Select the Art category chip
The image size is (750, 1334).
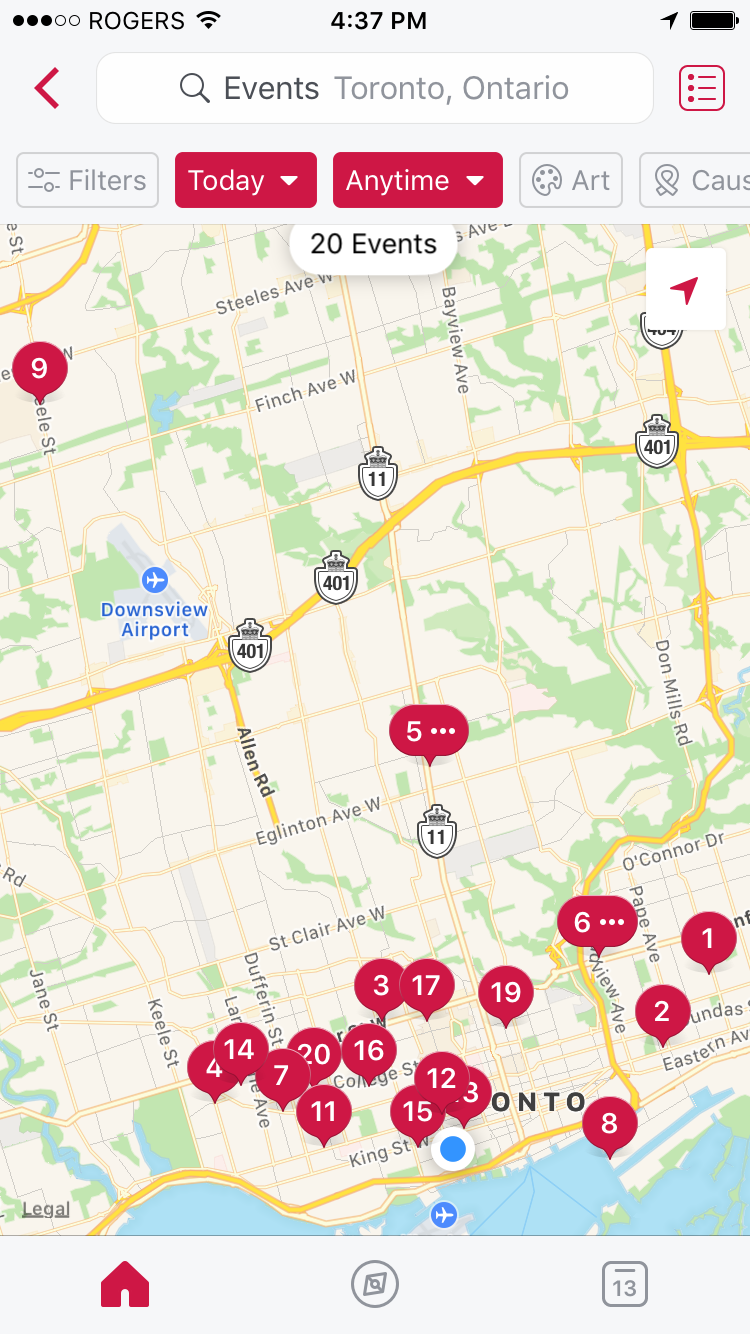pos(571,180)
